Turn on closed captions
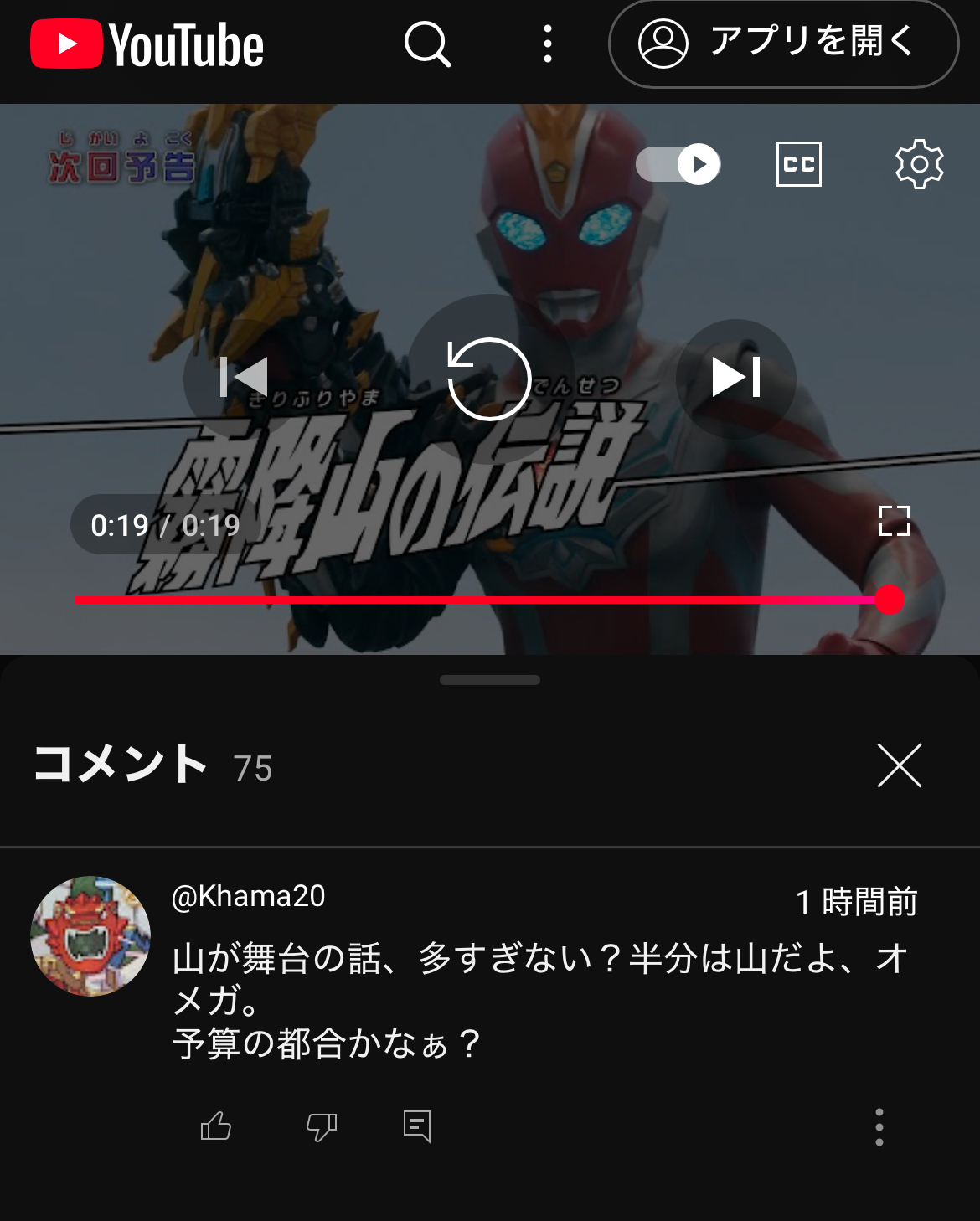980x1221 pixels. pyautogui.click(x=798, y=164)
